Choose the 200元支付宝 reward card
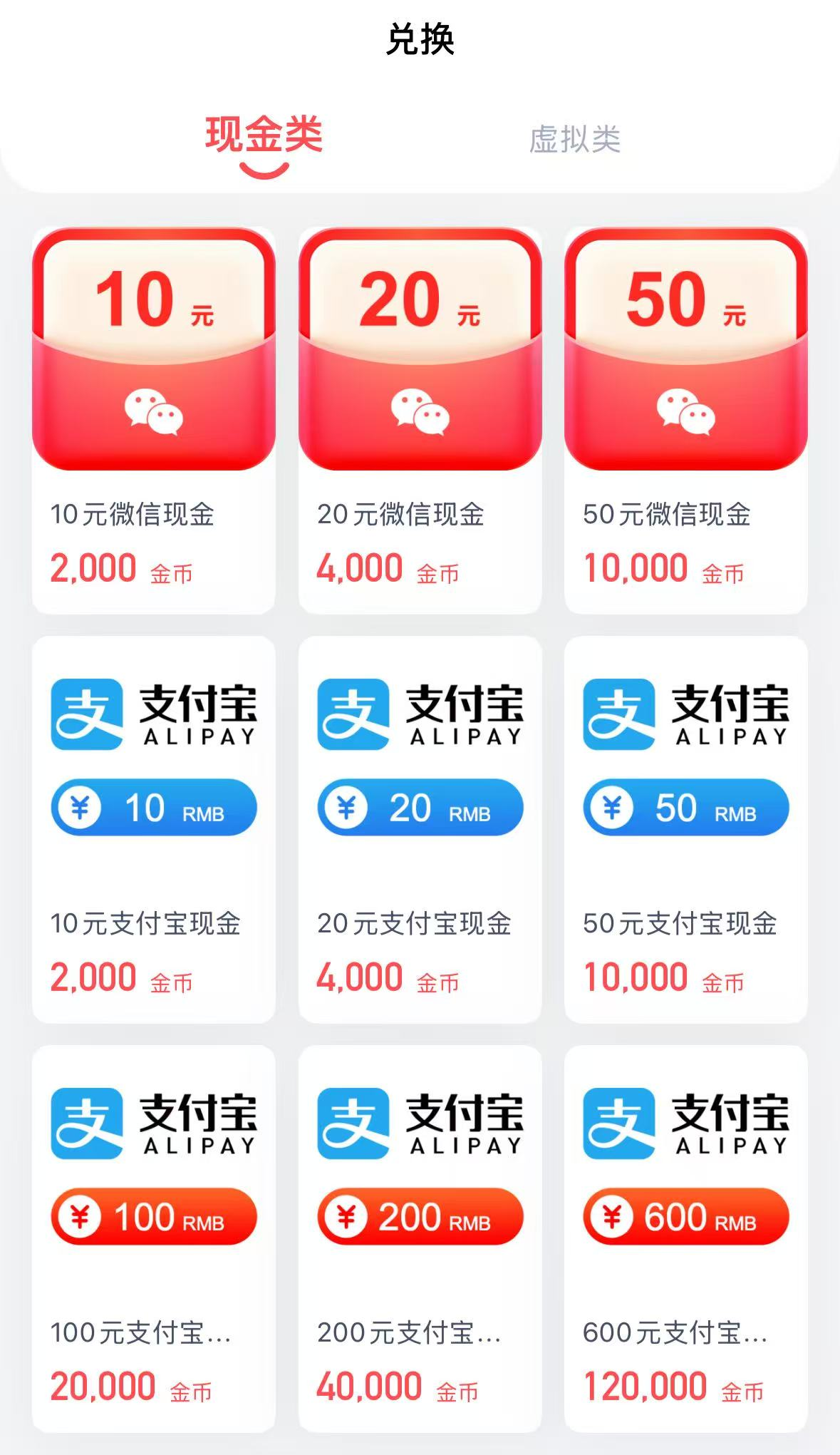The image size is (840, 1455). pyautogui.click(x=420, y=1239)
